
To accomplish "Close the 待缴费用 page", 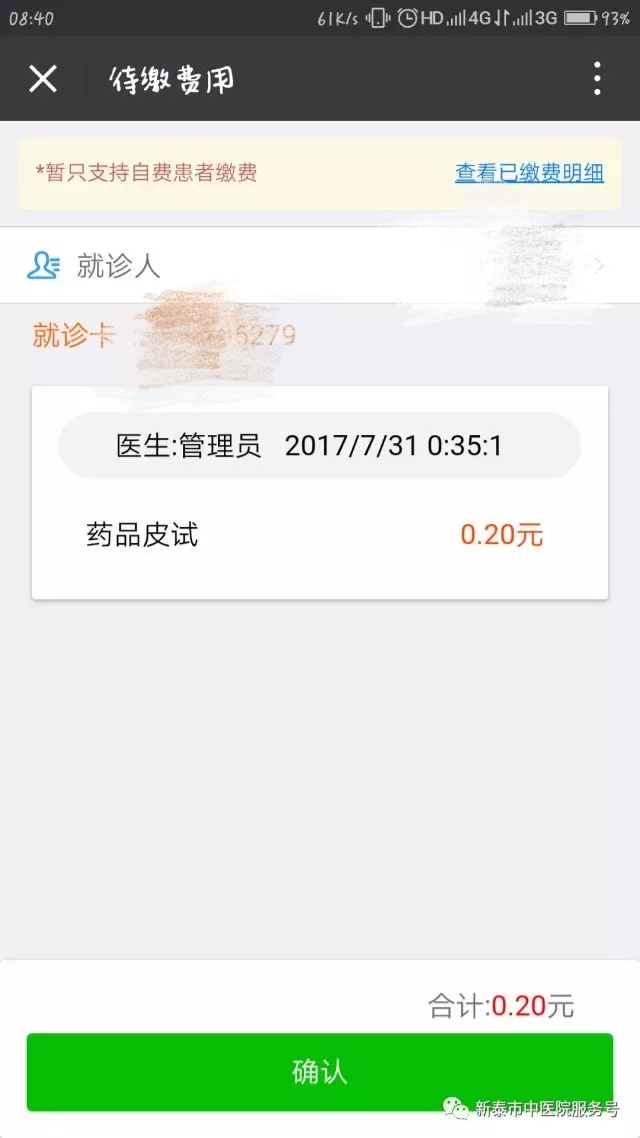I will pyautogui.click(x=43, y=79).
